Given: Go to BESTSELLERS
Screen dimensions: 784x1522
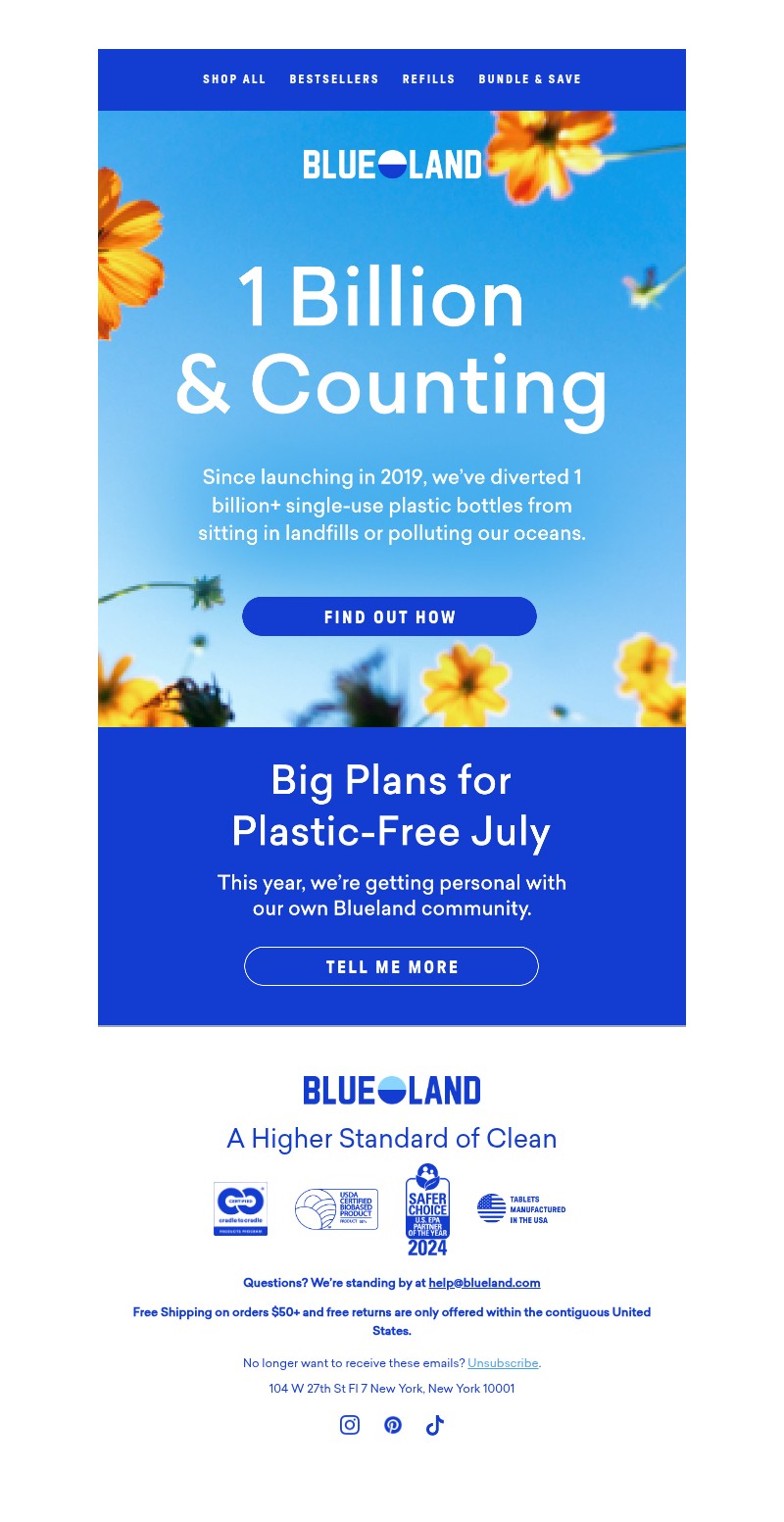Looking at the screenshot, I should pos(334,79).
